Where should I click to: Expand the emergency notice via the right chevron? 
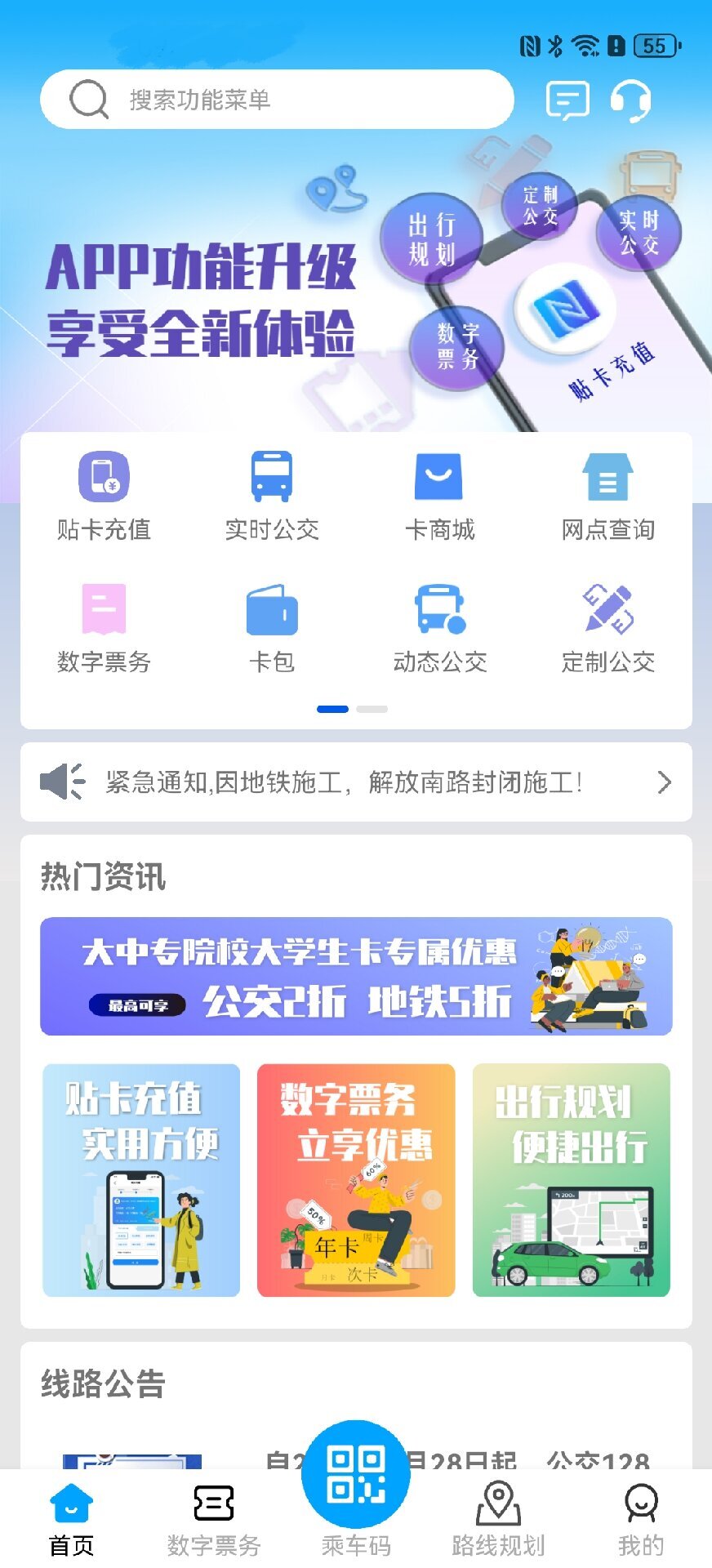663,782
